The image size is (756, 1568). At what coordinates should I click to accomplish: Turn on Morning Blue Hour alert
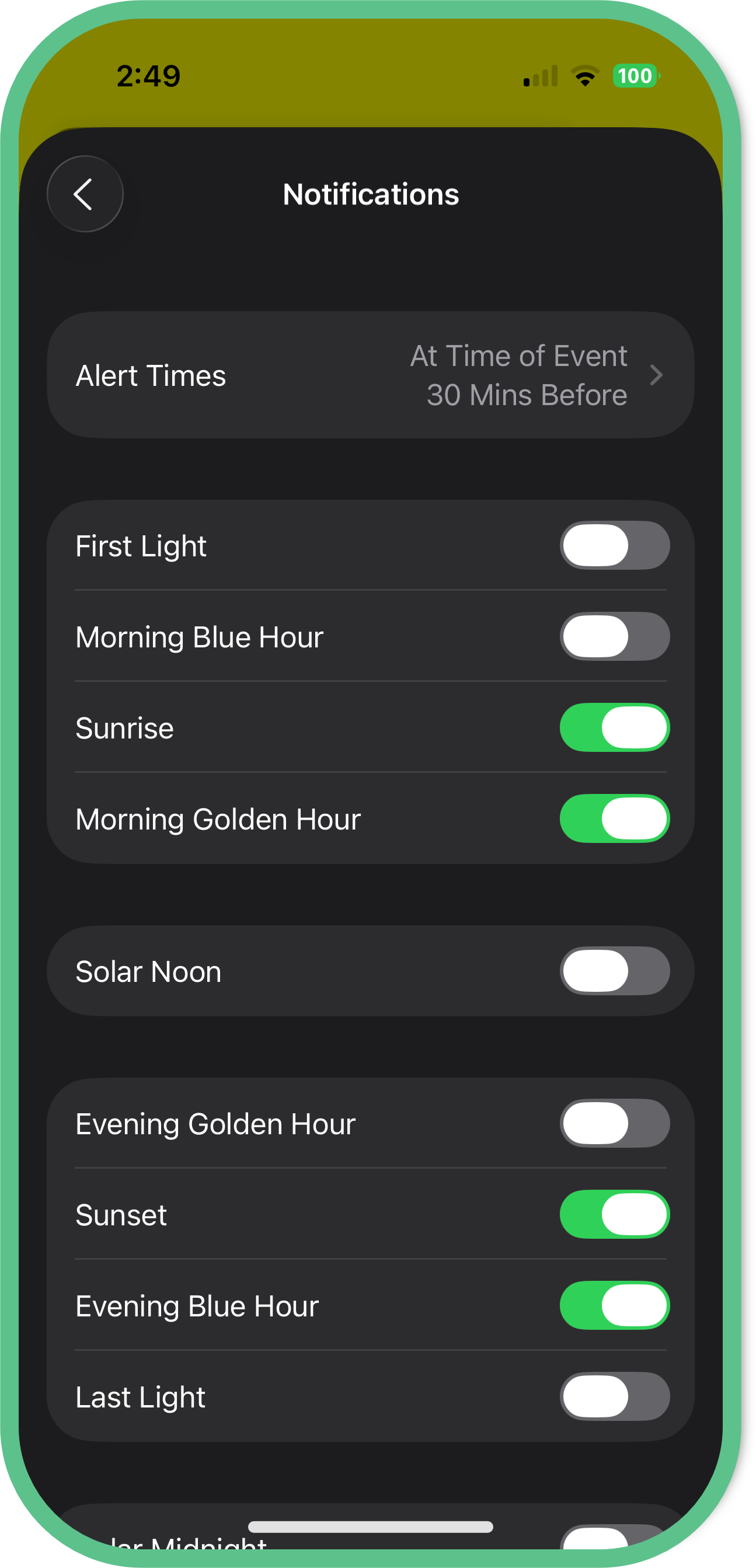614,637
